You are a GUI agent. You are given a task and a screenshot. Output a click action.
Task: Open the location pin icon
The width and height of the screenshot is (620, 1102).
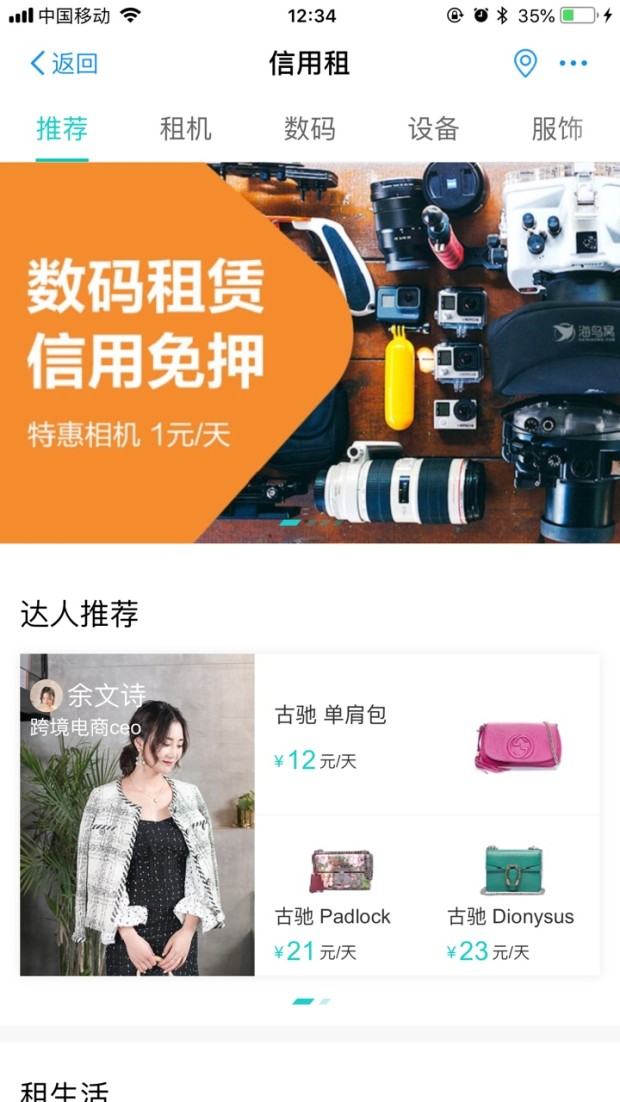(x=525, y=64)
